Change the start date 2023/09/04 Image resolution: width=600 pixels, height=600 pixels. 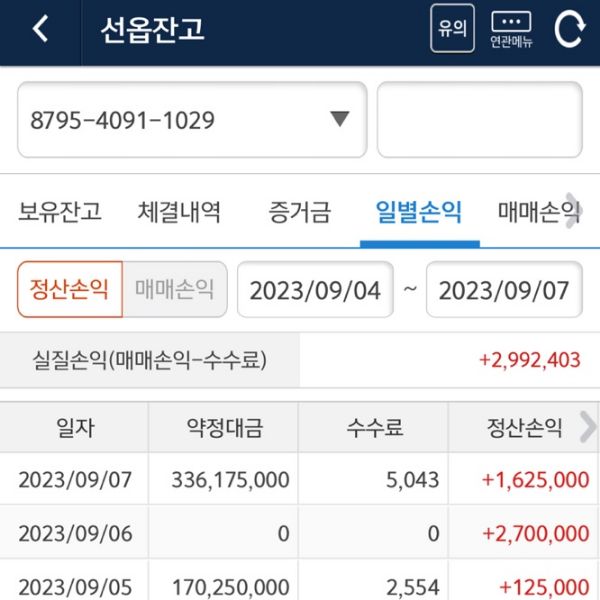tap(315, 290)
